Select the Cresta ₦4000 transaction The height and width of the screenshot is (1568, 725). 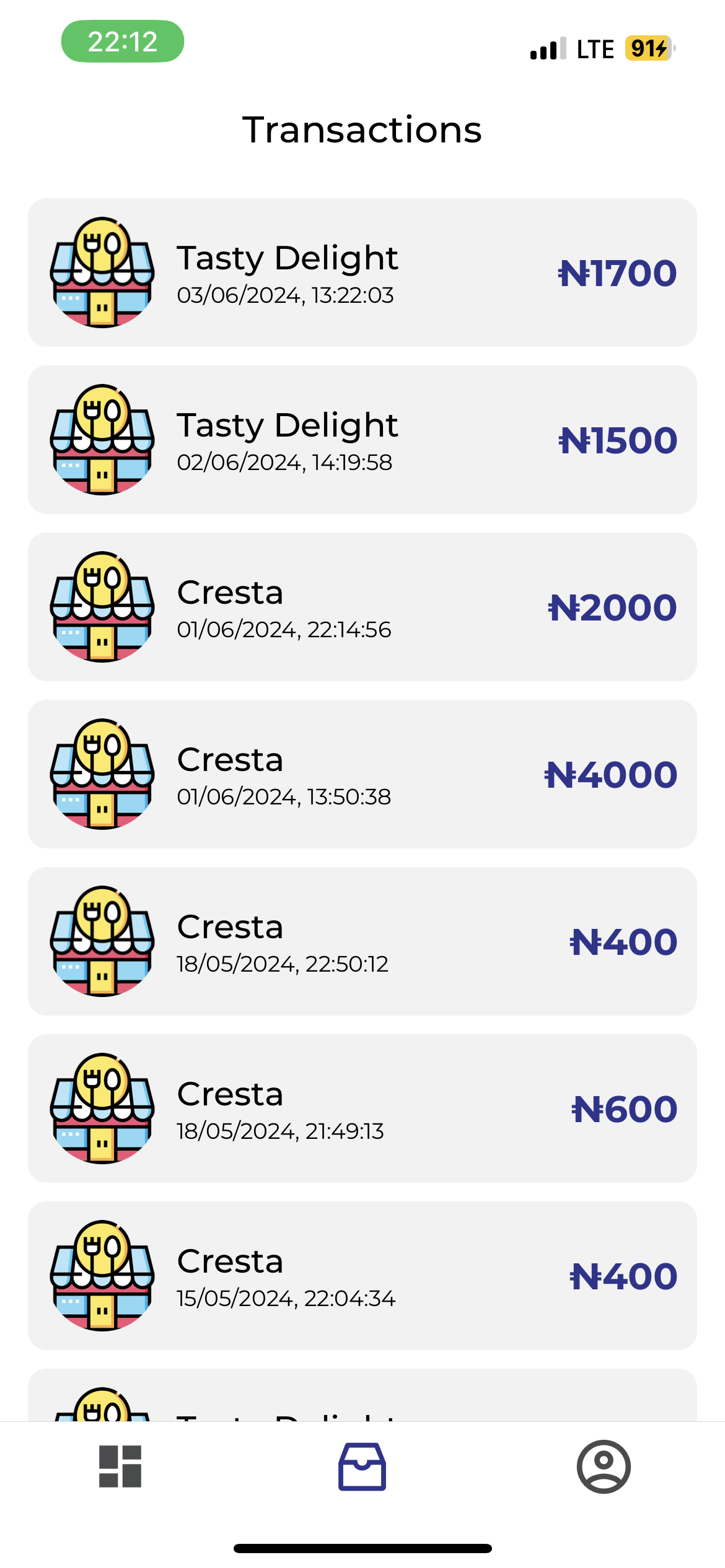coord(362,774)
